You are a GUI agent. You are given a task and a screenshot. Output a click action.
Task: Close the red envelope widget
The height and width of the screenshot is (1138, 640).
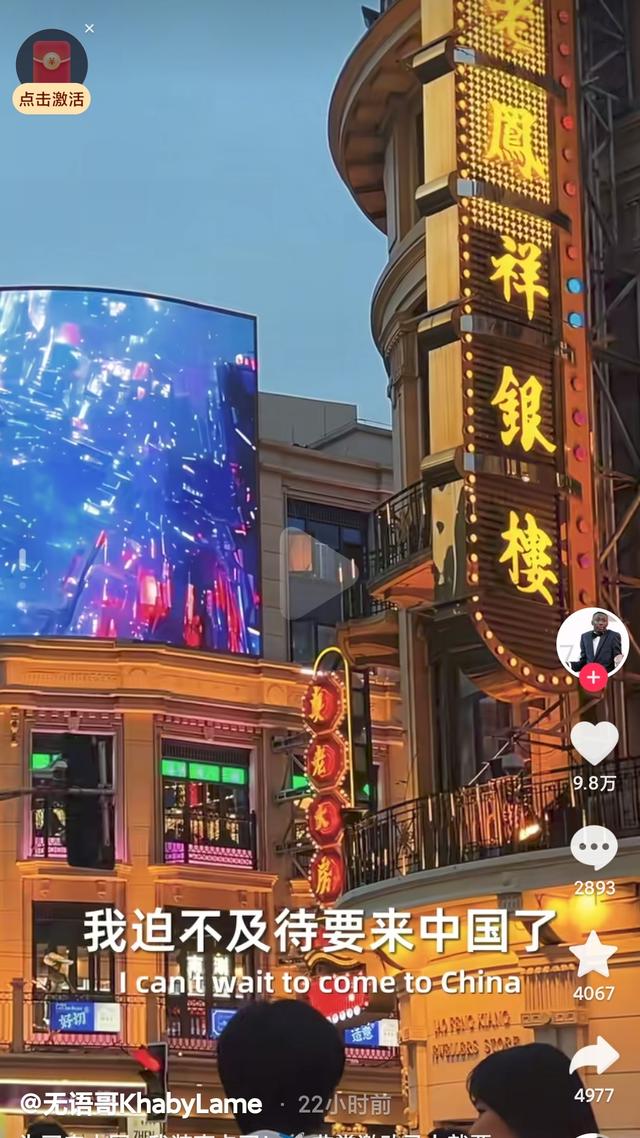point(89,29)
